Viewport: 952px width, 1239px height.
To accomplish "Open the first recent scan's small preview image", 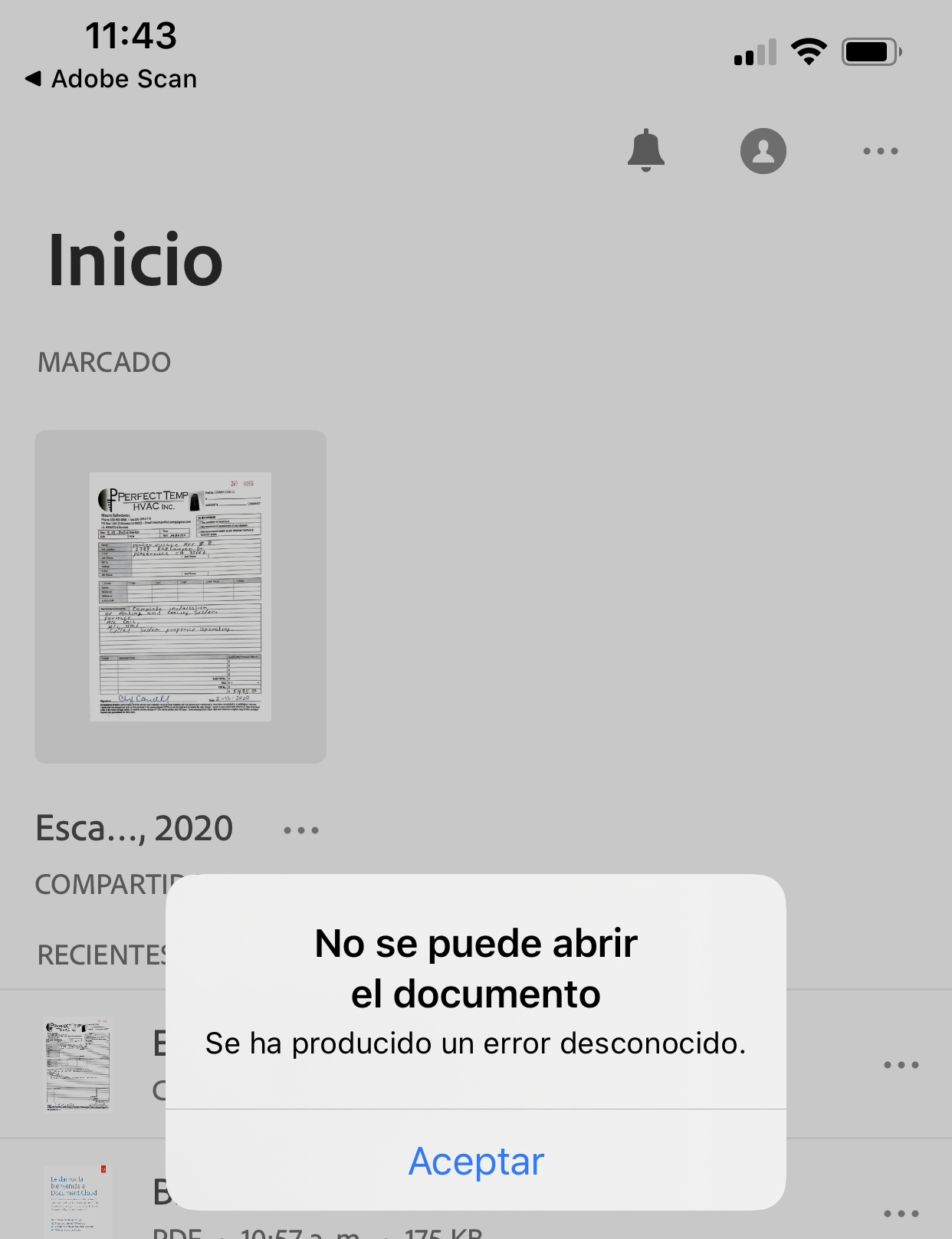I will 78,1064.
